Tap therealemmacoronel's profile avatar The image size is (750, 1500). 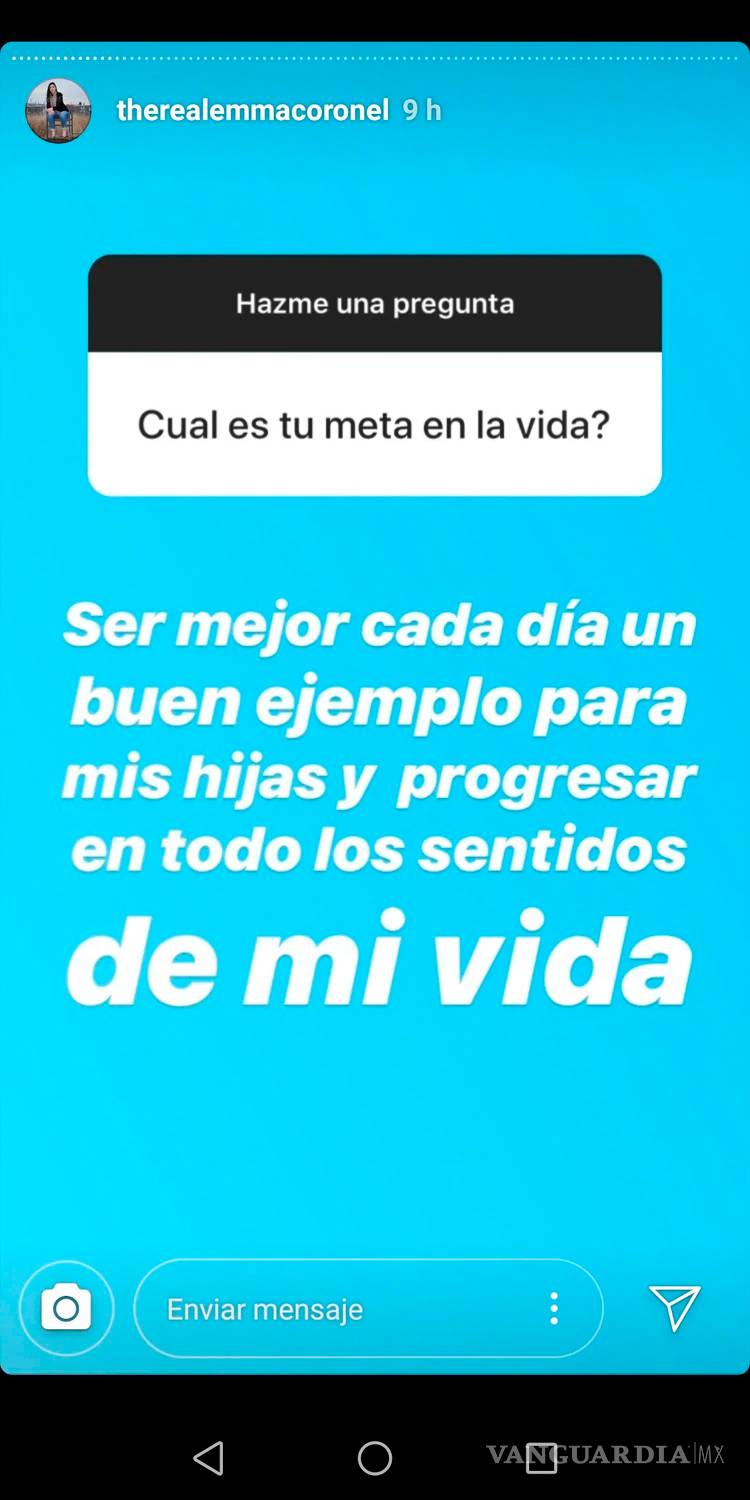(x=58, y=111)
